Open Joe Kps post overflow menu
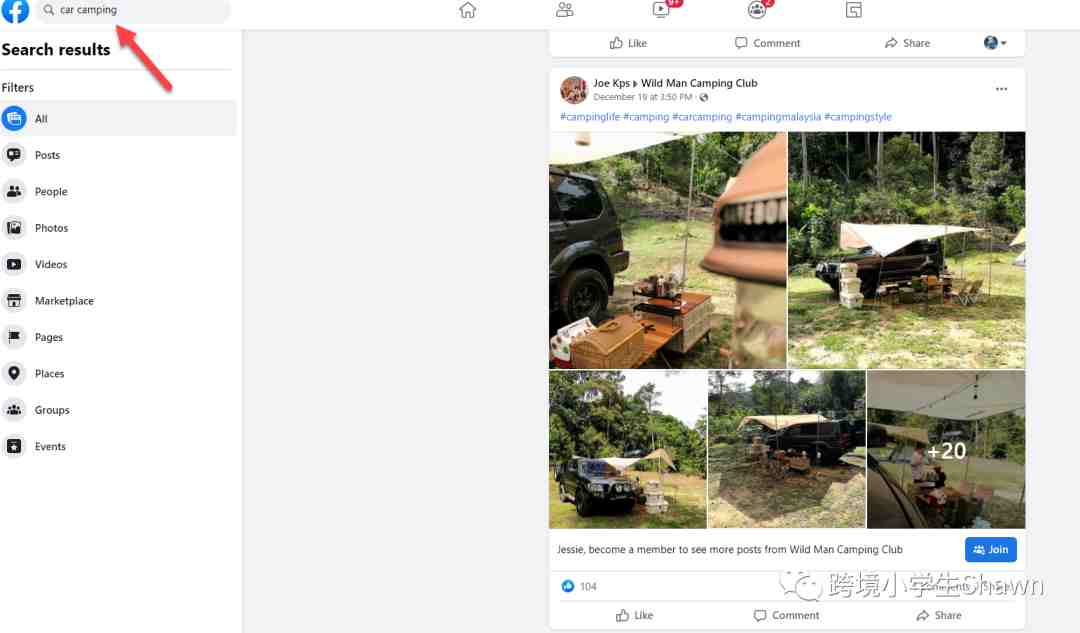 point(1001,89)
